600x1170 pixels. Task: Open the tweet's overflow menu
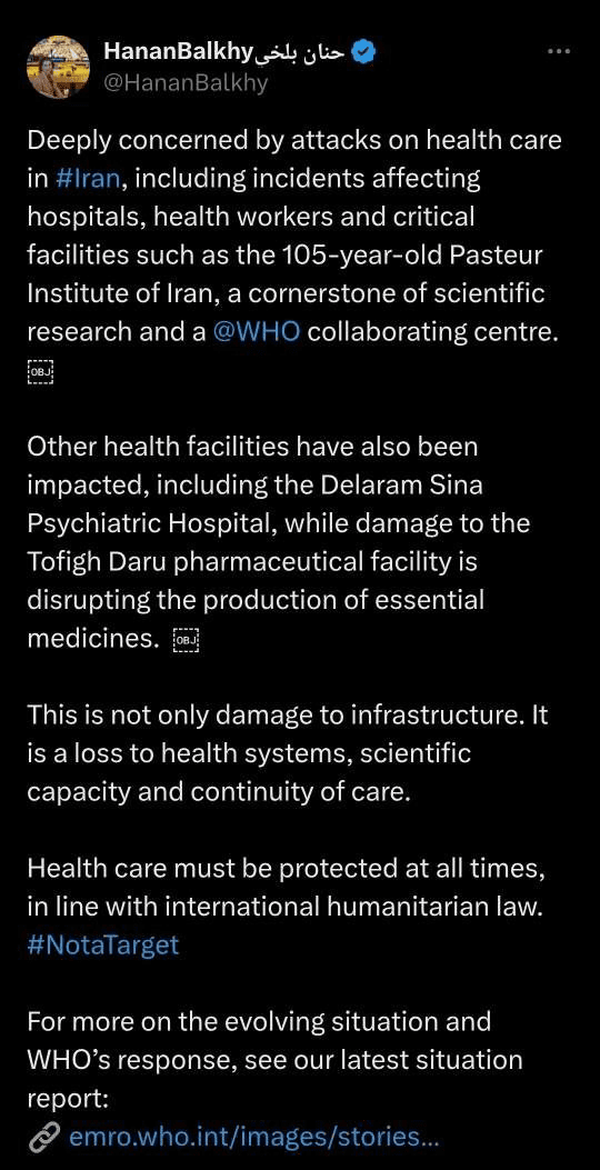(x=558, y=52)
